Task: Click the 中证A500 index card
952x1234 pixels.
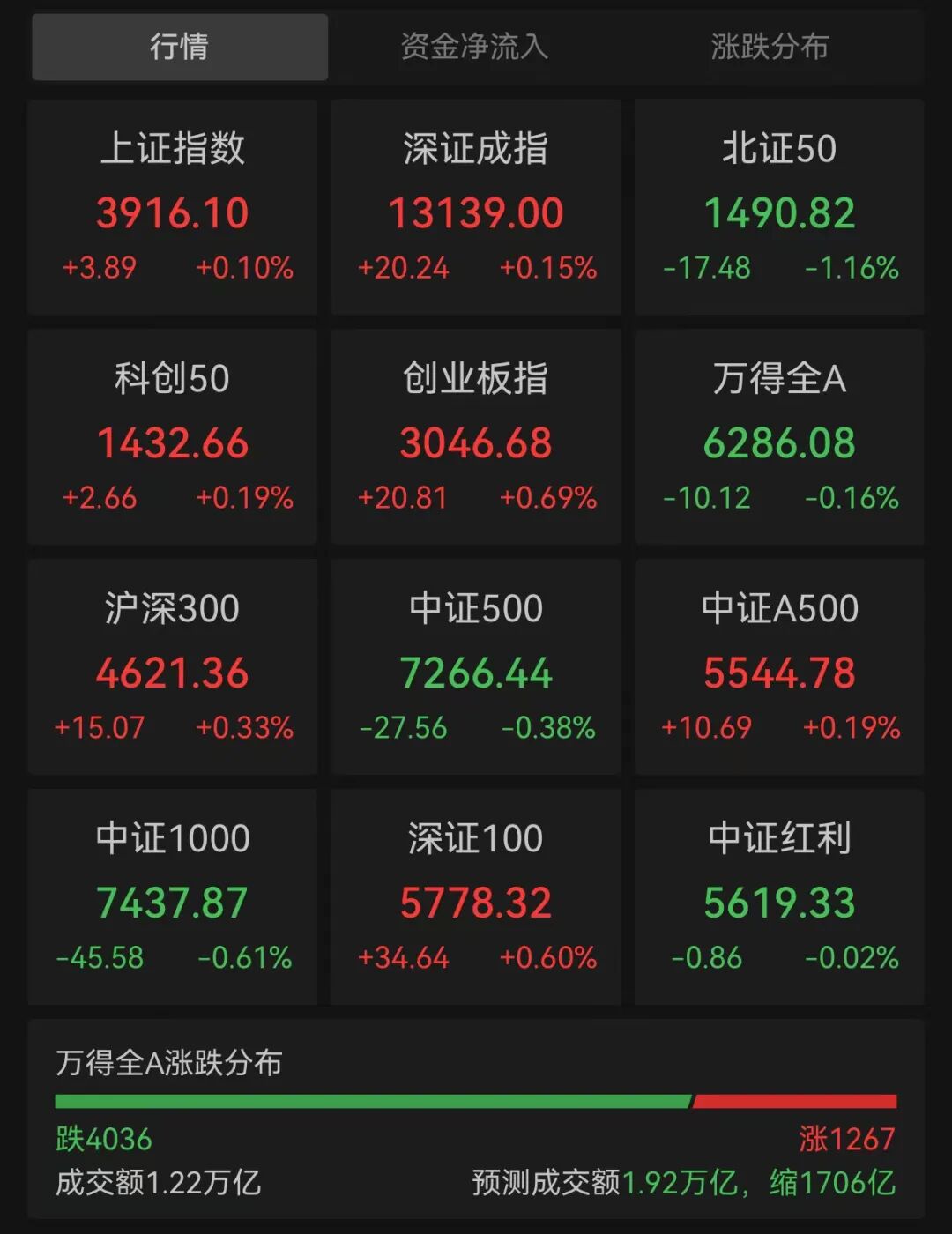Action: (778, 665)
